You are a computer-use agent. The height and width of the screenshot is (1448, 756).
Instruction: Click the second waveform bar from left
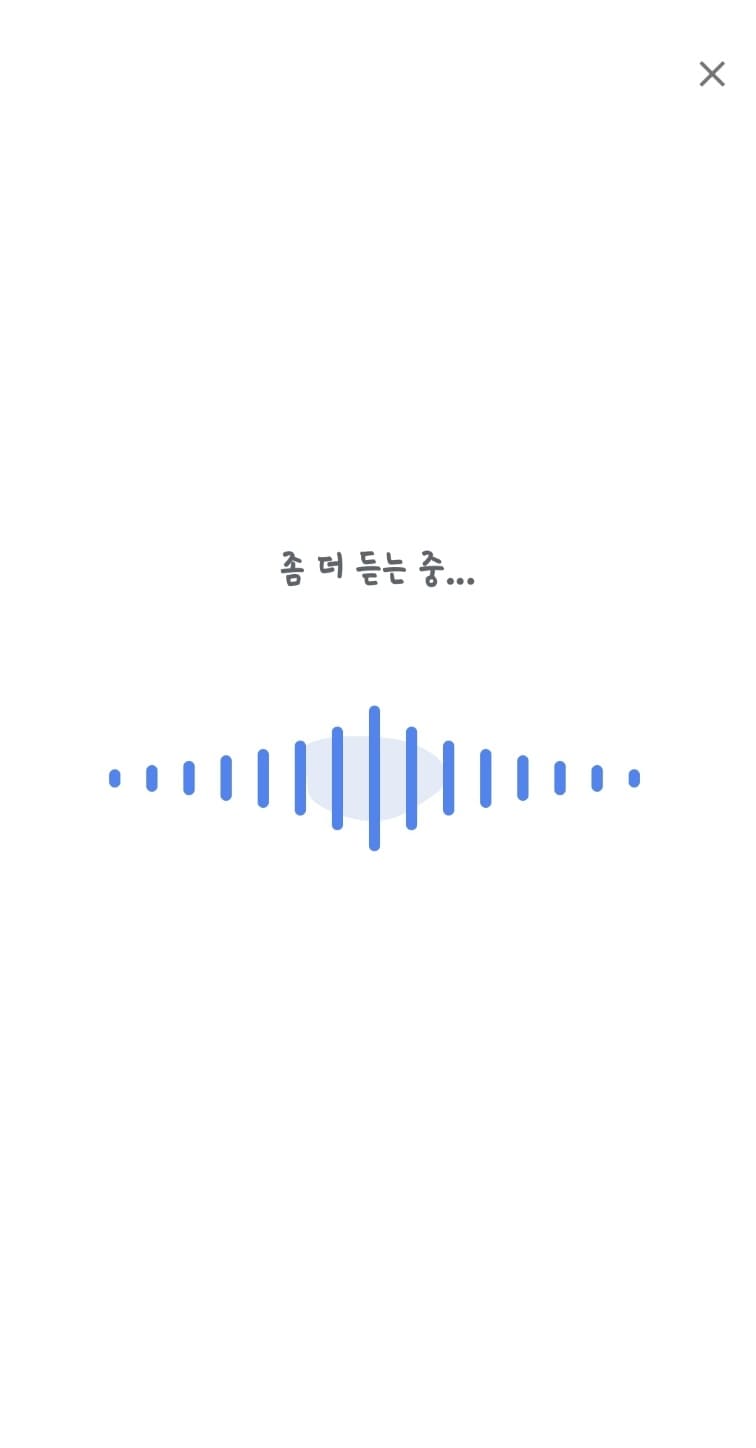tap(151, 778)
